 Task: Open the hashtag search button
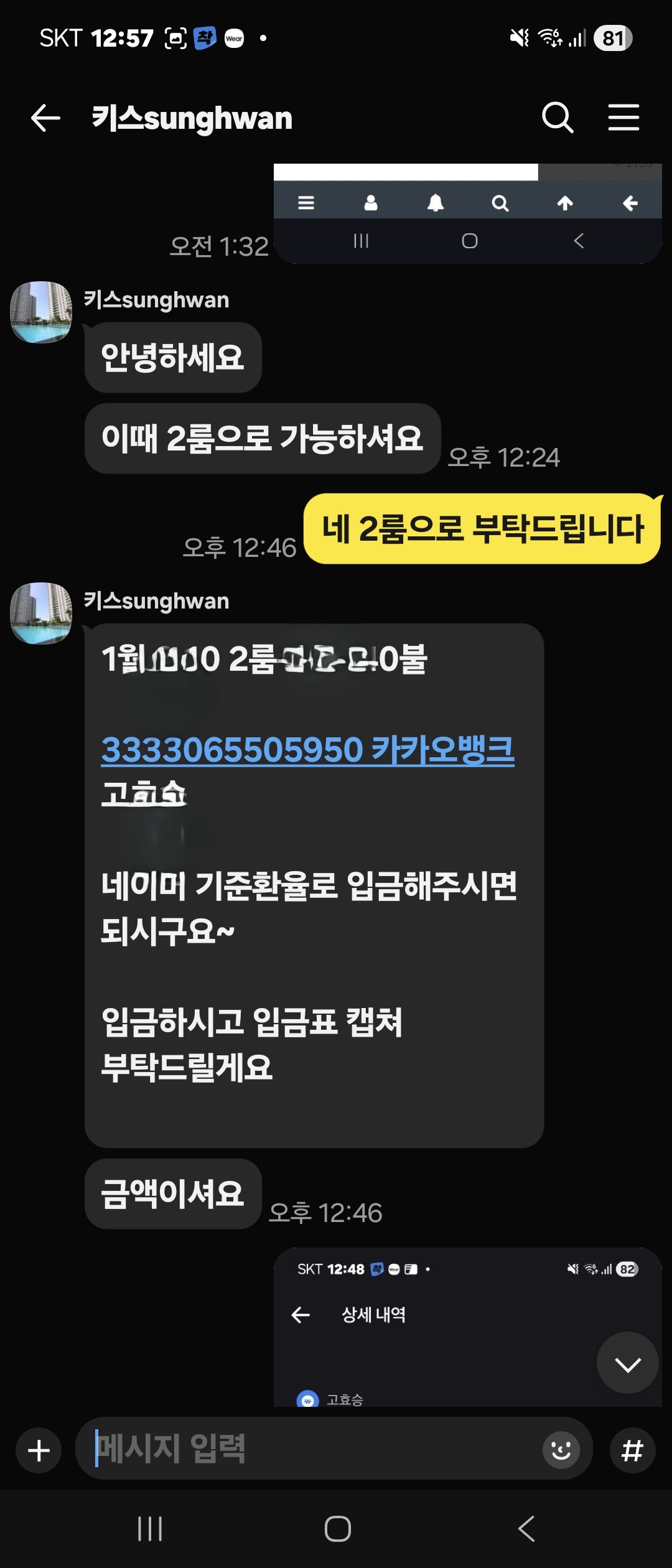pyautogui.click(x=632, y=1450)
